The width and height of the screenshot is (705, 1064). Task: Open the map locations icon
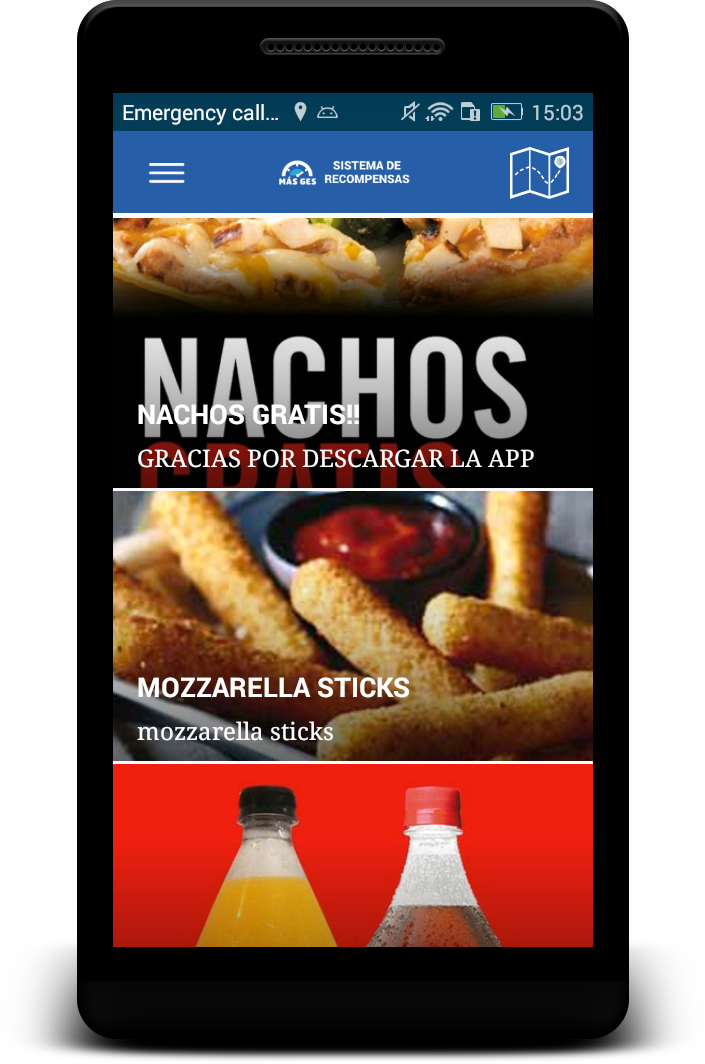(539, 173)
